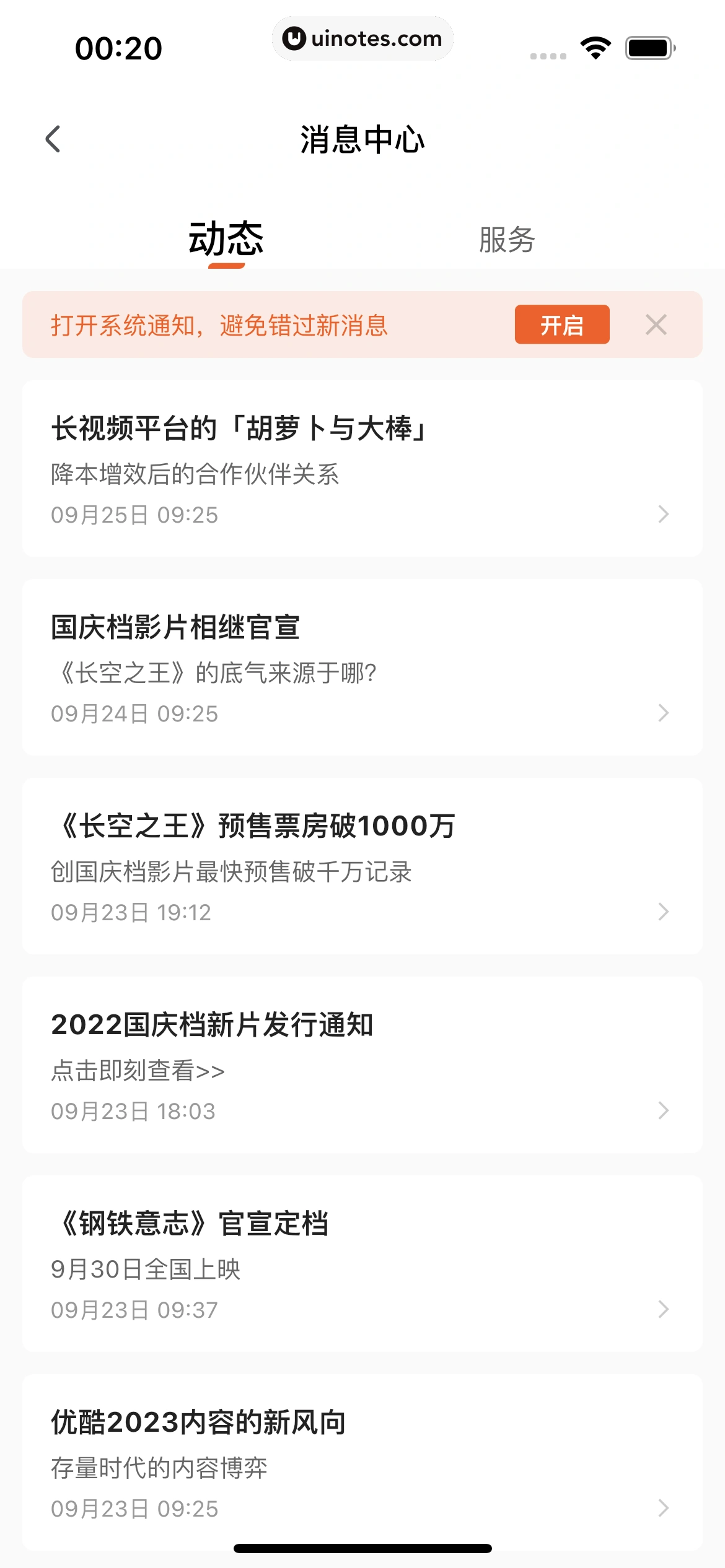The width and height of the screenshot is (725, 1568).
Task: View 《长空之王》预售票房破1000万 message
Action: (362, 866)
